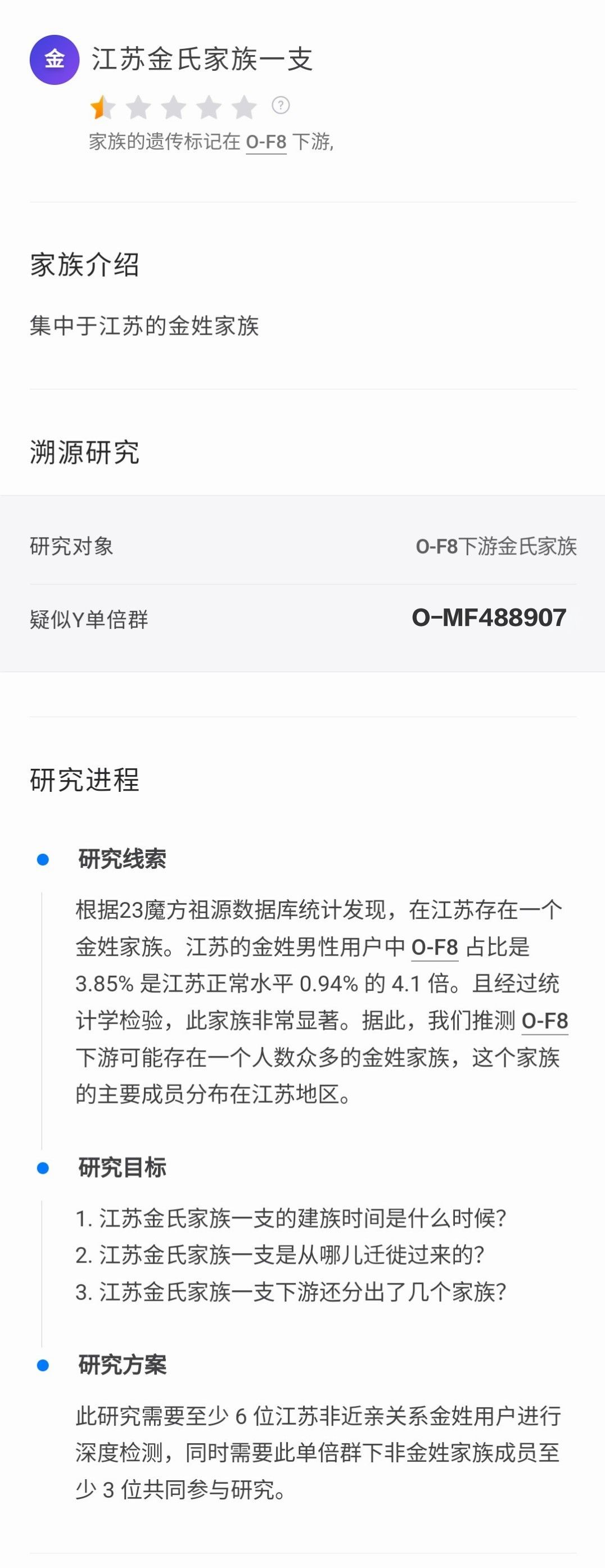
Task: Tap the question mark help icon beside stars
Action: point(280,105)
